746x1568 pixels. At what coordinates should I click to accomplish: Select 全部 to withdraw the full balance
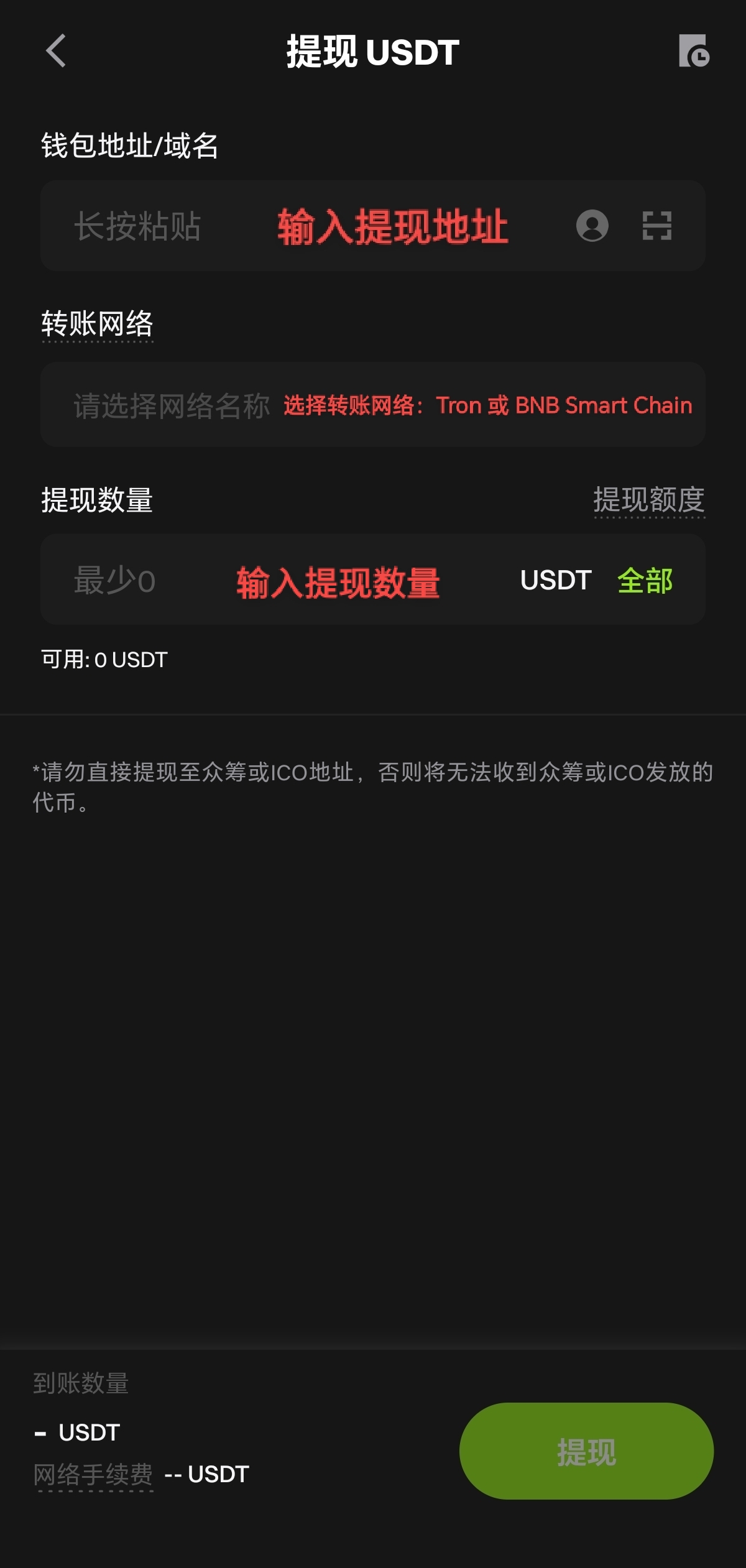tap(645, 581)
